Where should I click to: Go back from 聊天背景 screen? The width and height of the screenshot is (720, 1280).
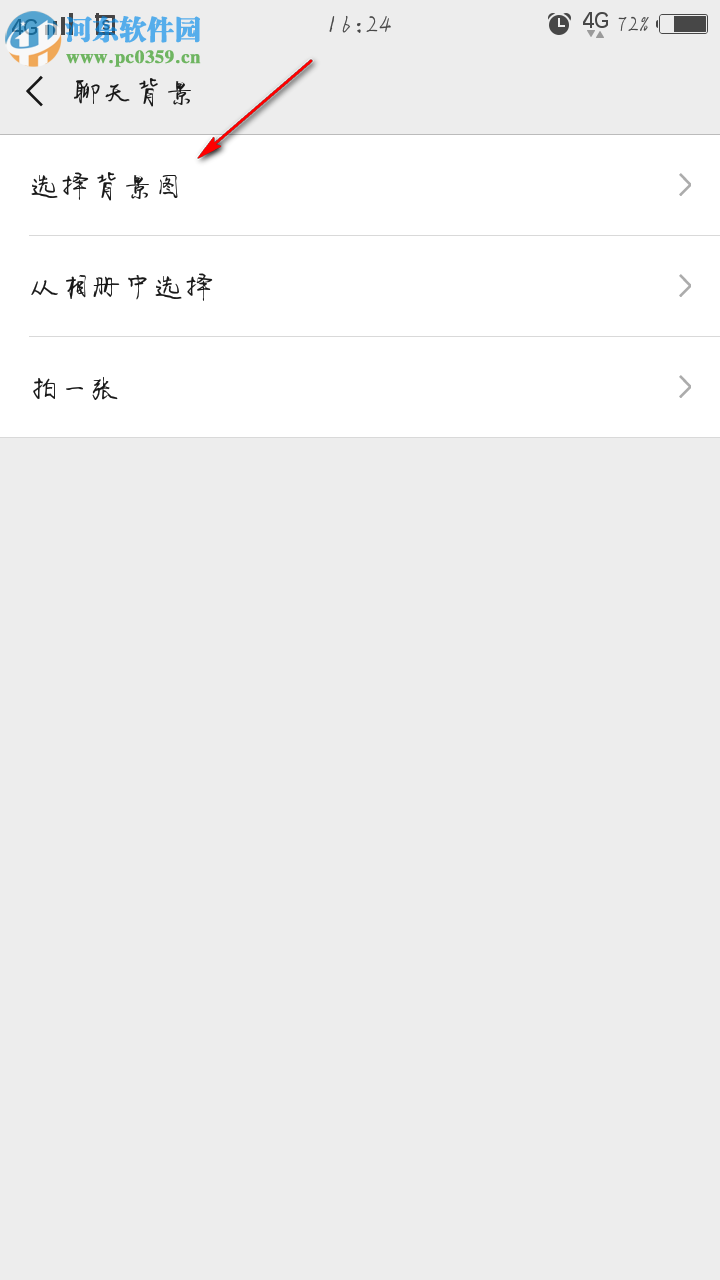[36, 92]
